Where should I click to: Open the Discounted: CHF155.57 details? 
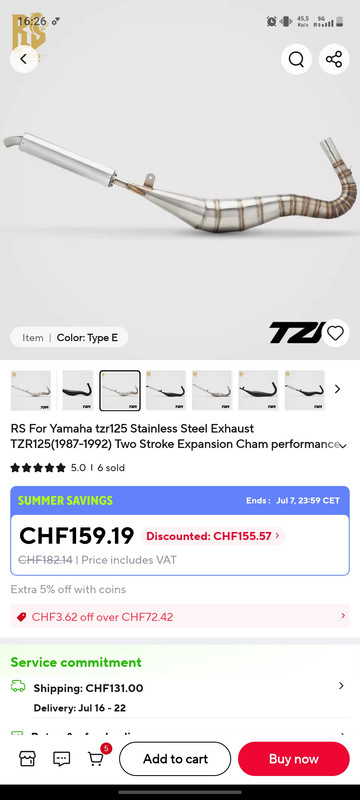(213, 536)
